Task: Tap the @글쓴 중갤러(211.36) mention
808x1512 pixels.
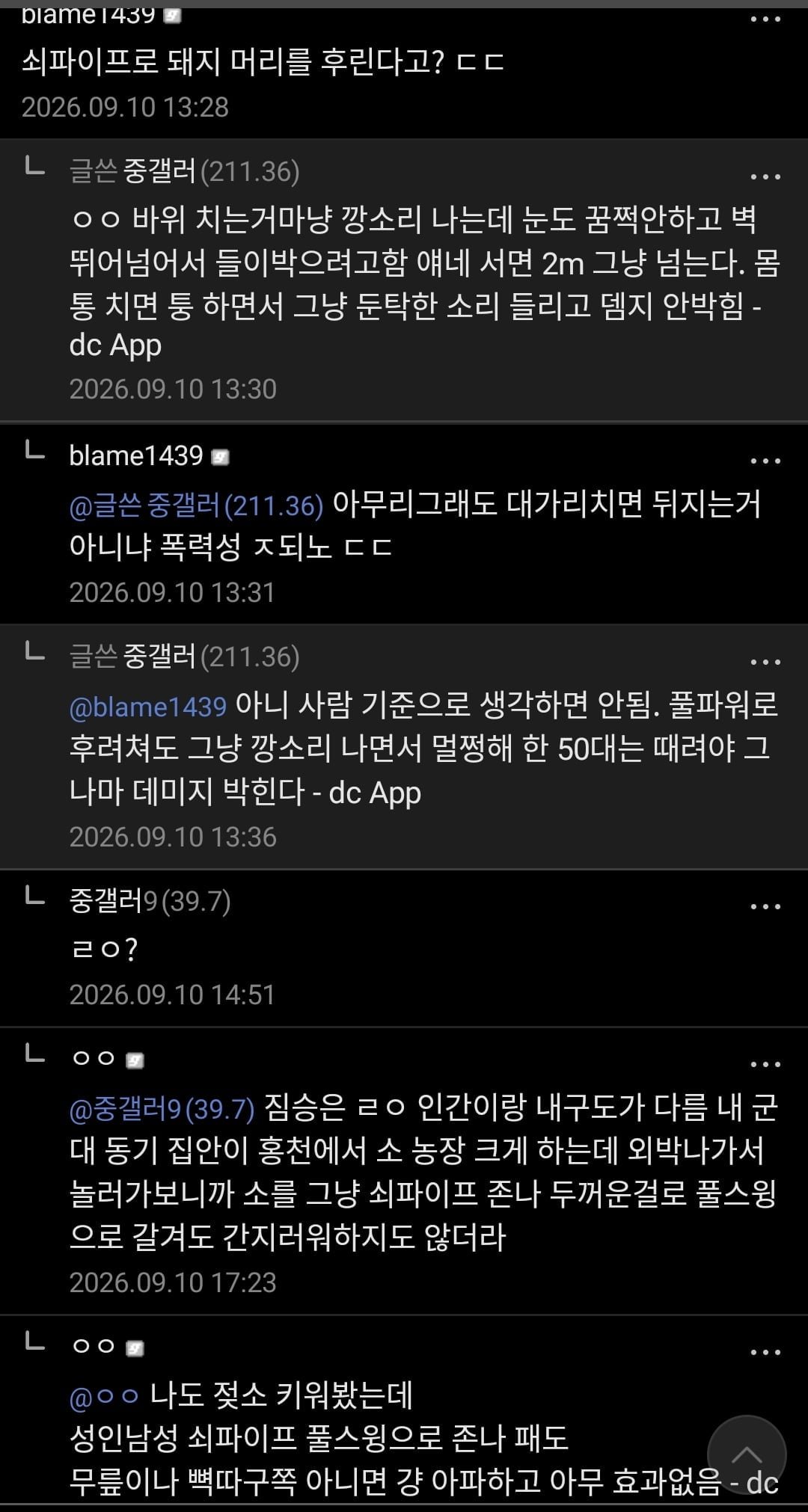Action: 196,505
